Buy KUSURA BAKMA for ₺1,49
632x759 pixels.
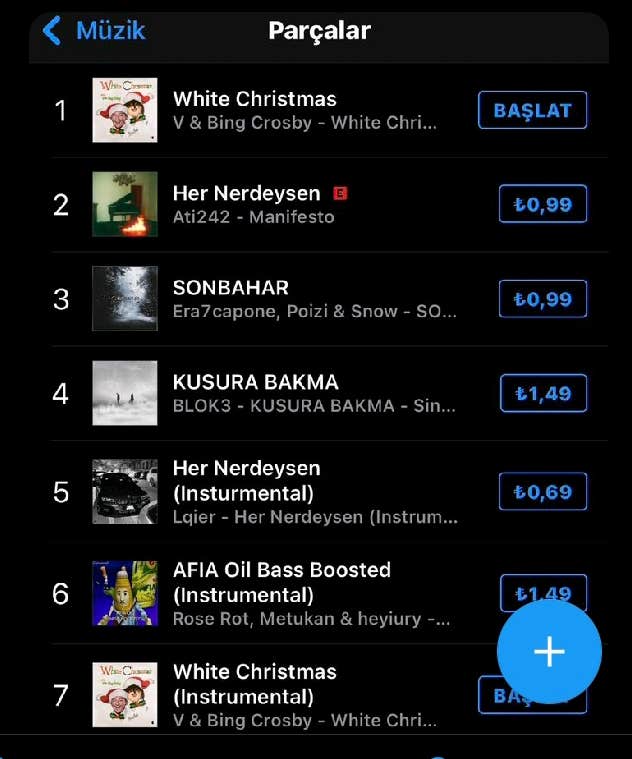[542, 393]
